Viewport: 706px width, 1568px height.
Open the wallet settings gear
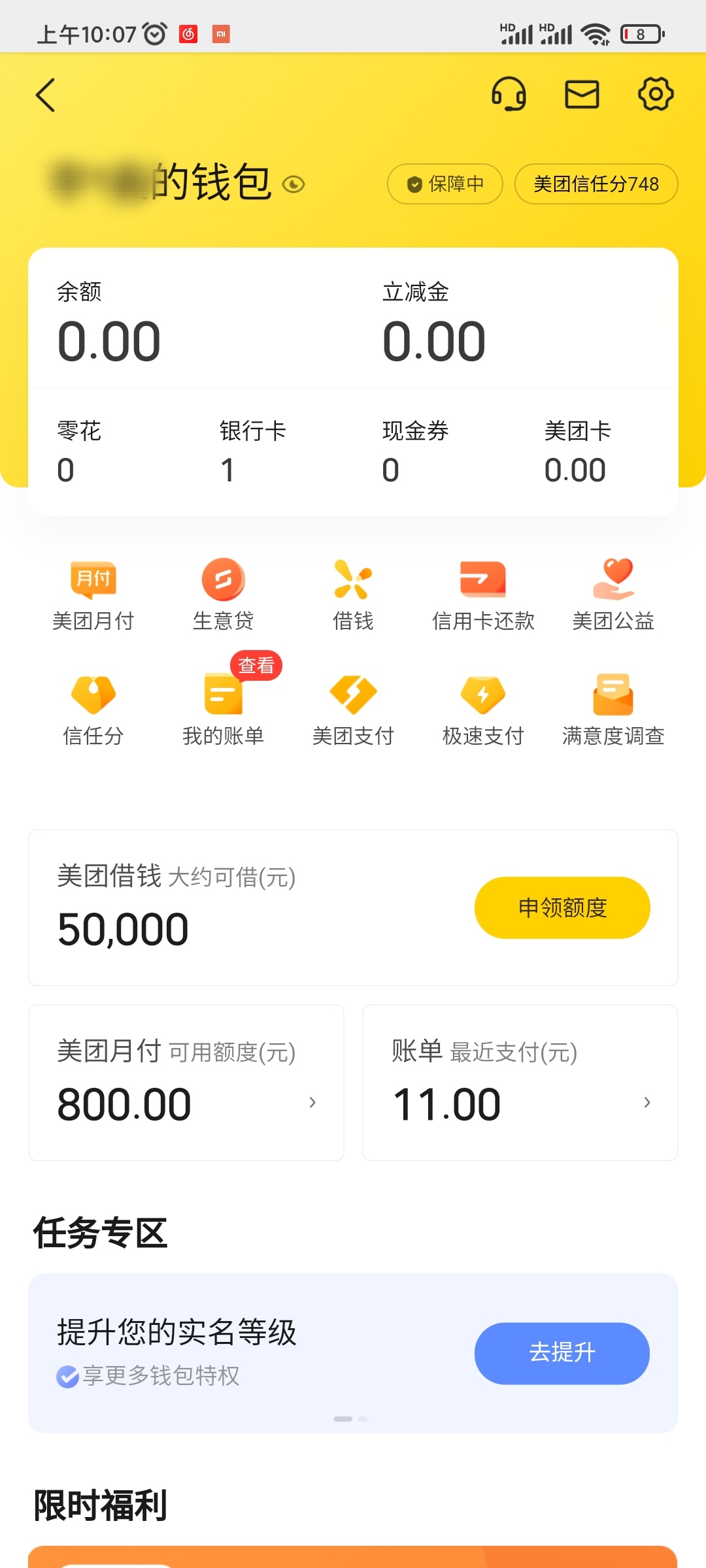click(x=655, y=93)
